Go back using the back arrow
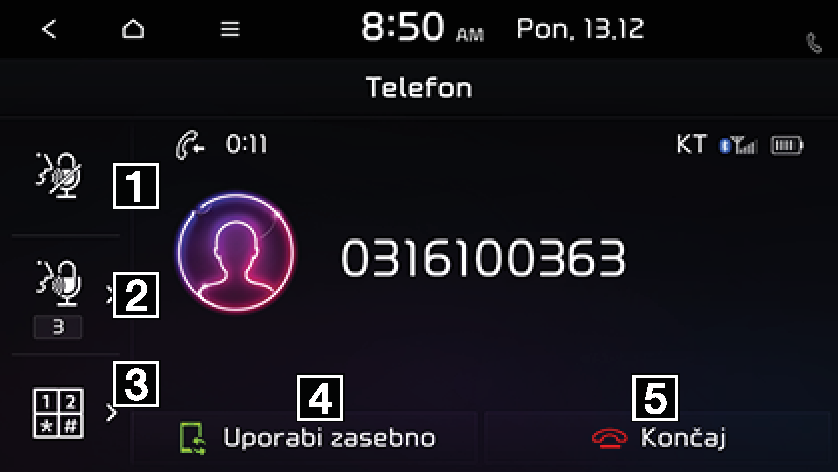 click(x=49, y=29)
